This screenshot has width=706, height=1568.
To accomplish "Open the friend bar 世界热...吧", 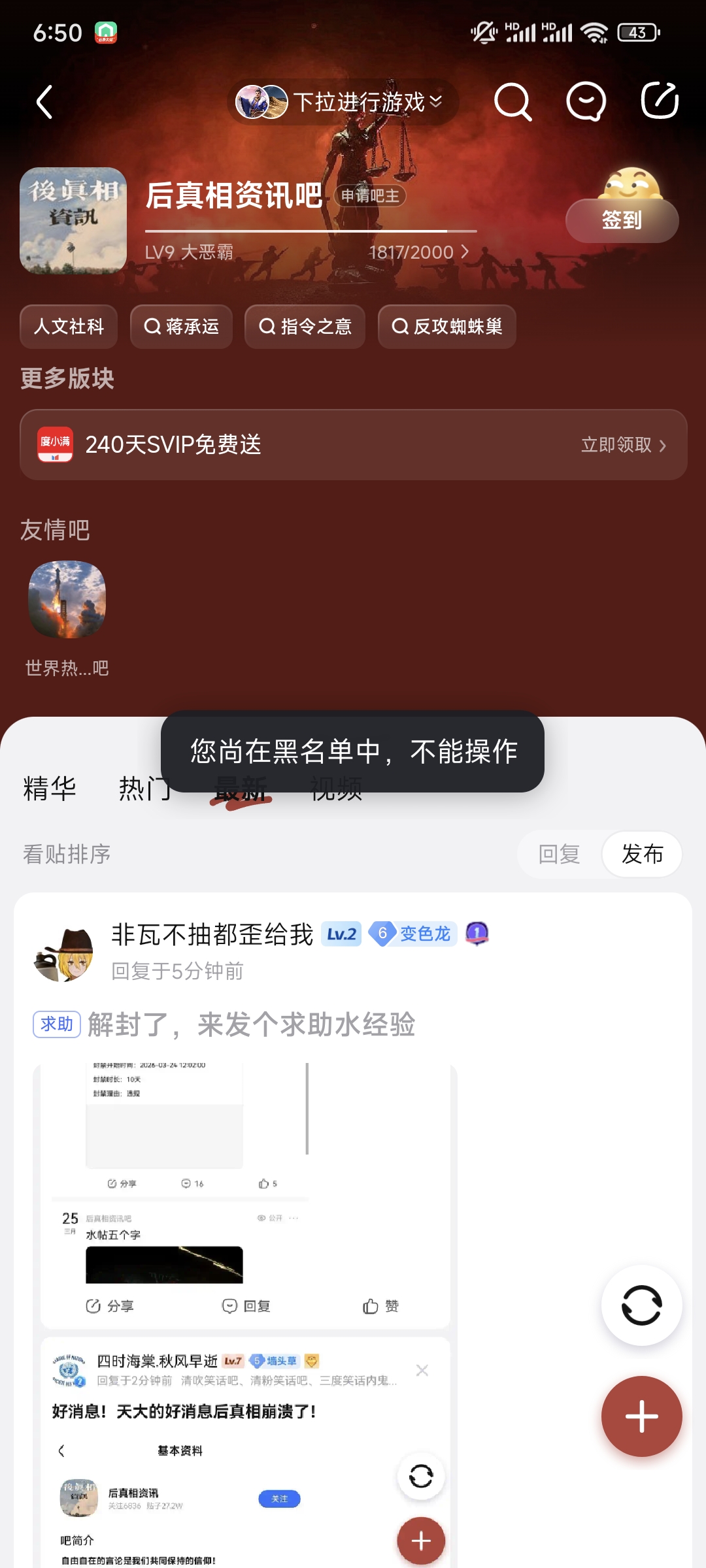I will [x=67, y=600].
